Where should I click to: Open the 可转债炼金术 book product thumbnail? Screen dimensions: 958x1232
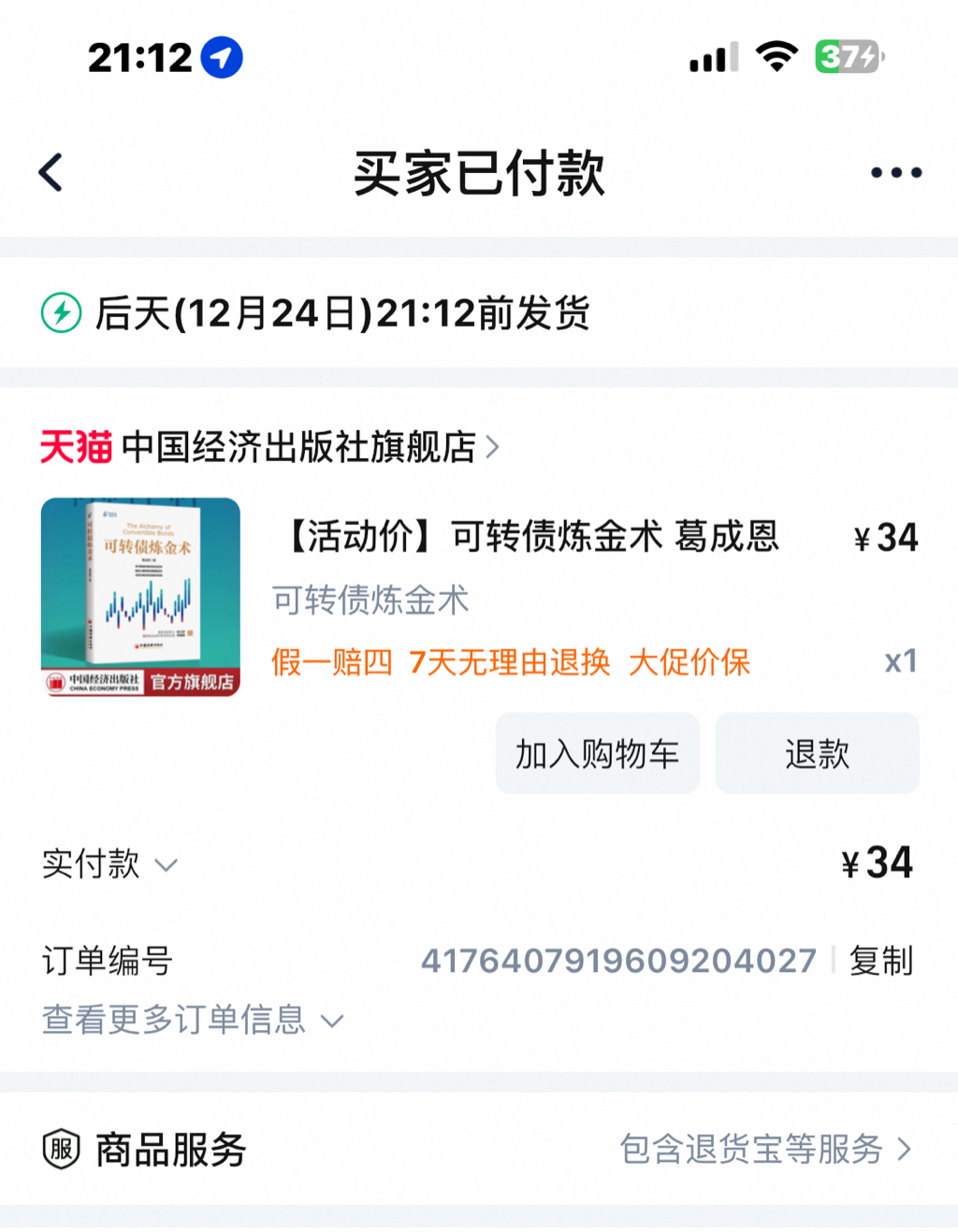click(x=140, y=597)
